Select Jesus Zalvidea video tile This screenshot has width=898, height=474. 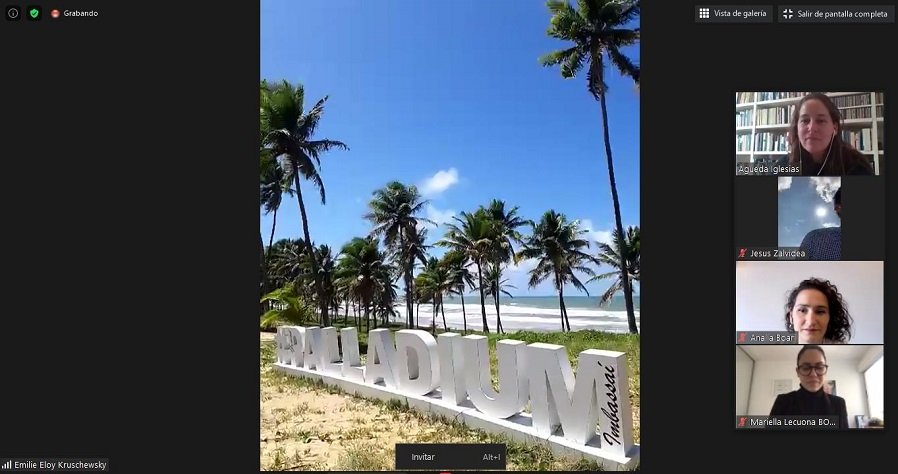pyautogui.click(x=809, y=218)
